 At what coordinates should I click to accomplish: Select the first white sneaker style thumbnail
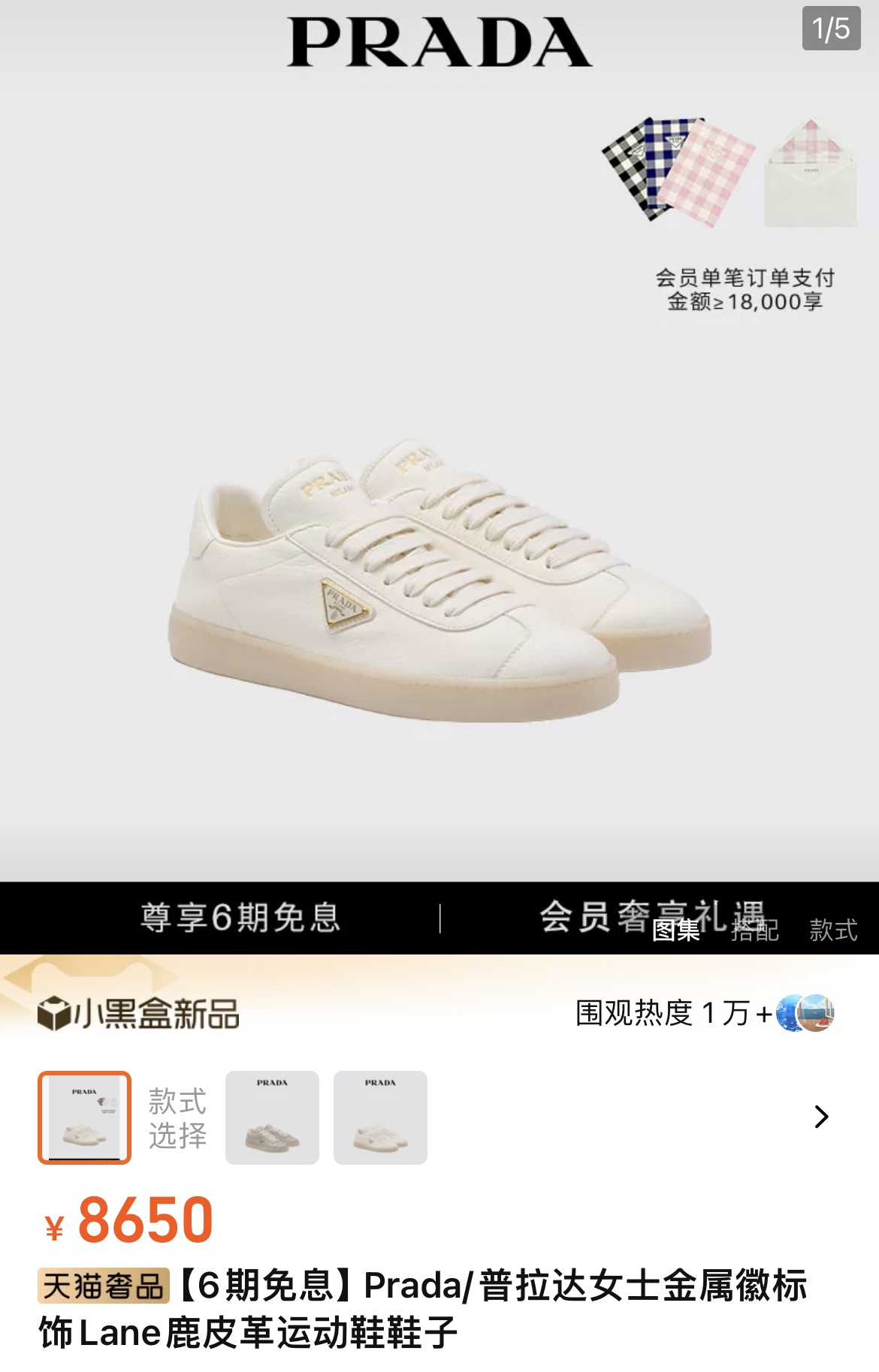tap(84, 1117)
